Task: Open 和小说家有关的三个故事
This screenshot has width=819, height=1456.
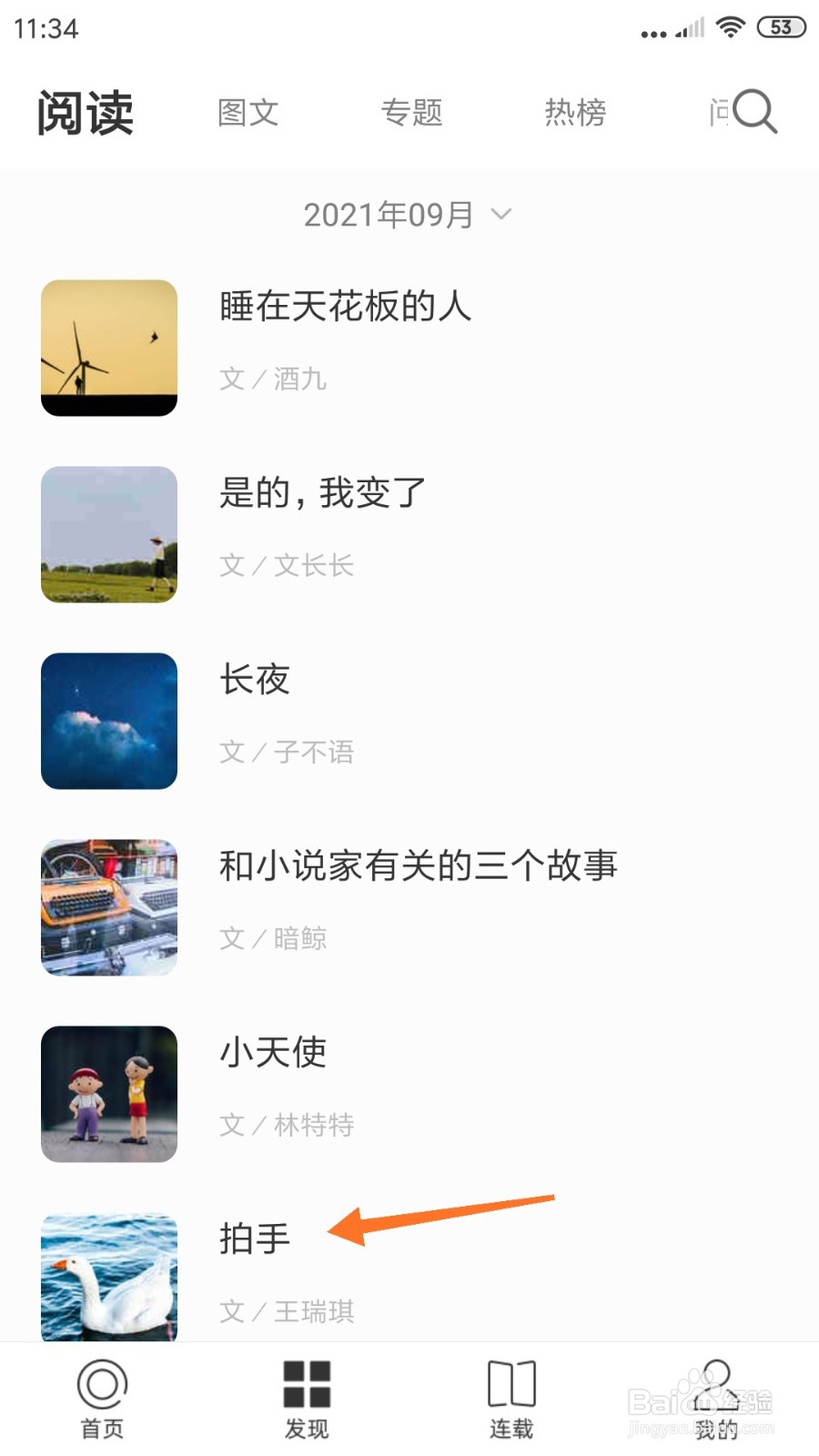Action: coord(418,866)
